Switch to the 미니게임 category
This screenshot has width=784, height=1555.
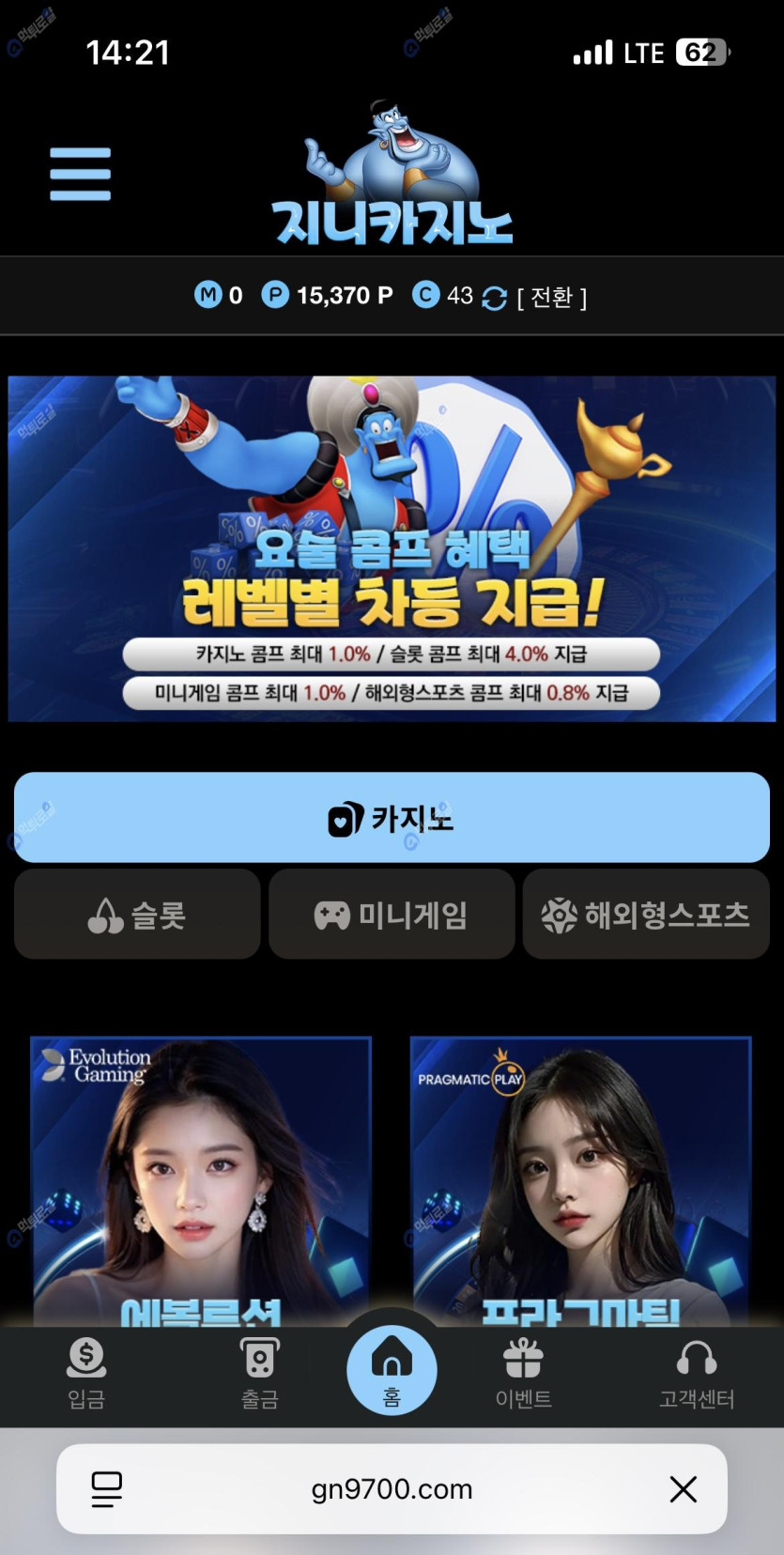[x=392, y=914]
